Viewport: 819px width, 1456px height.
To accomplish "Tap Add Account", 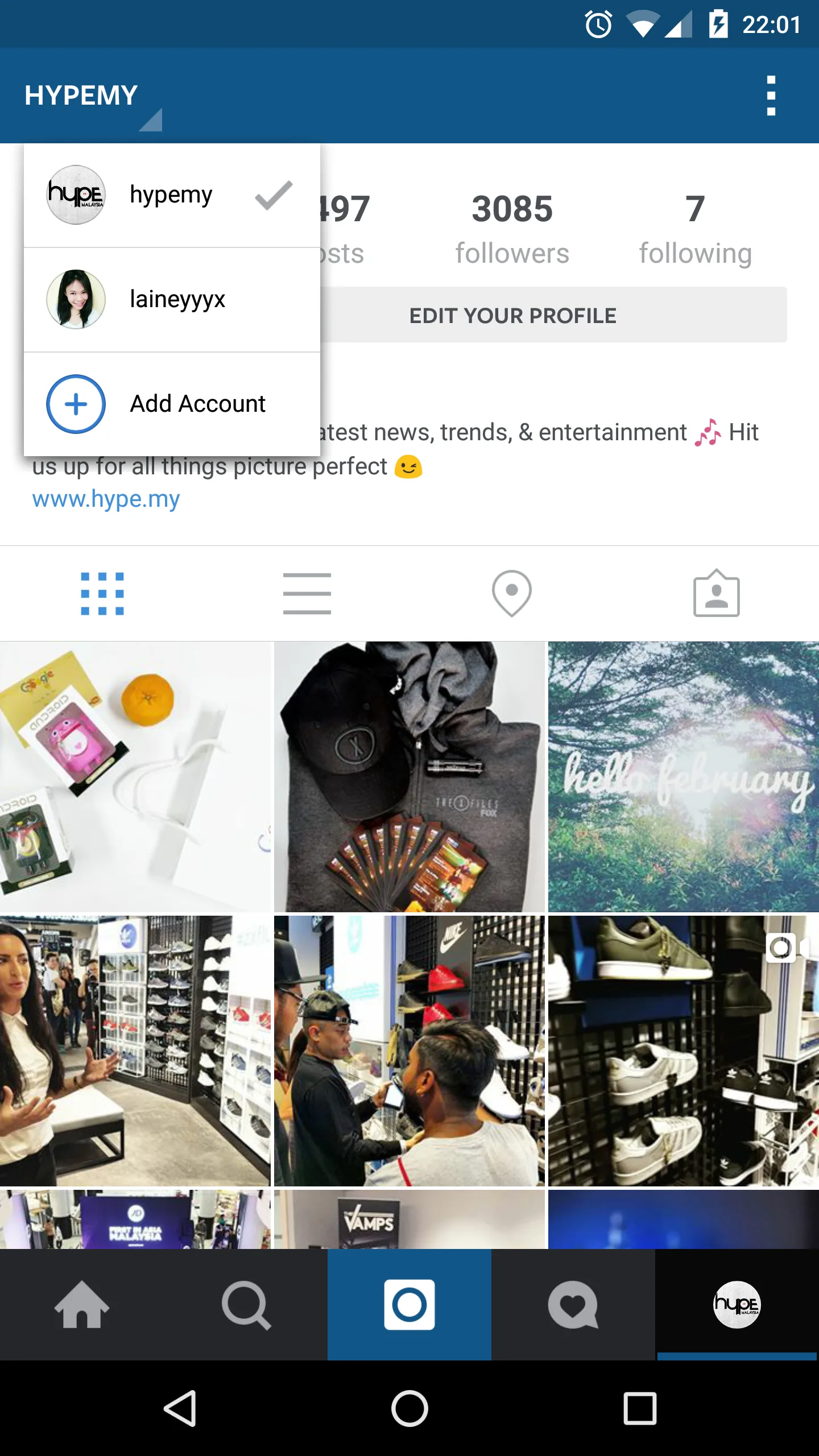I will [x=171, y=404].
